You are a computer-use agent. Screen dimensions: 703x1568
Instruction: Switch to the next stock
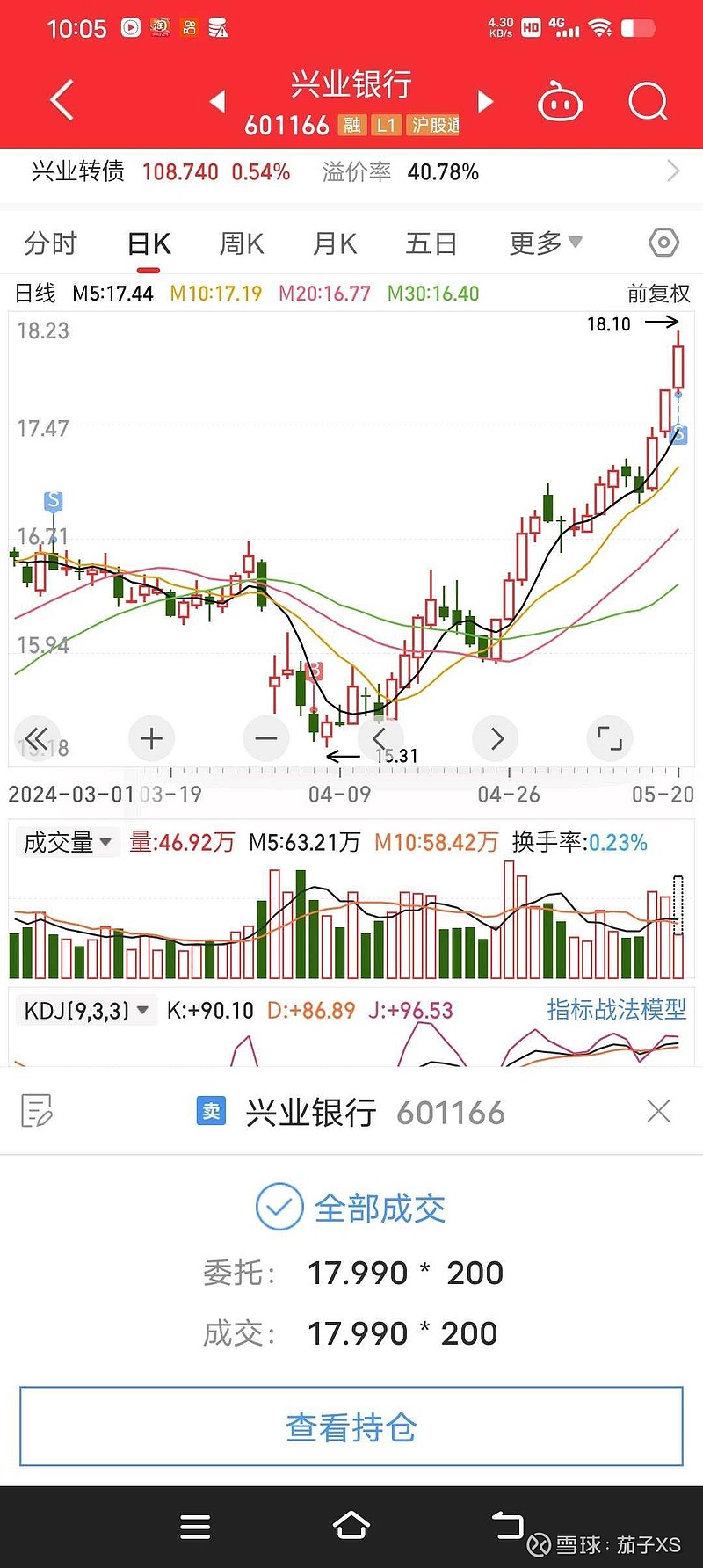[485, 101]
